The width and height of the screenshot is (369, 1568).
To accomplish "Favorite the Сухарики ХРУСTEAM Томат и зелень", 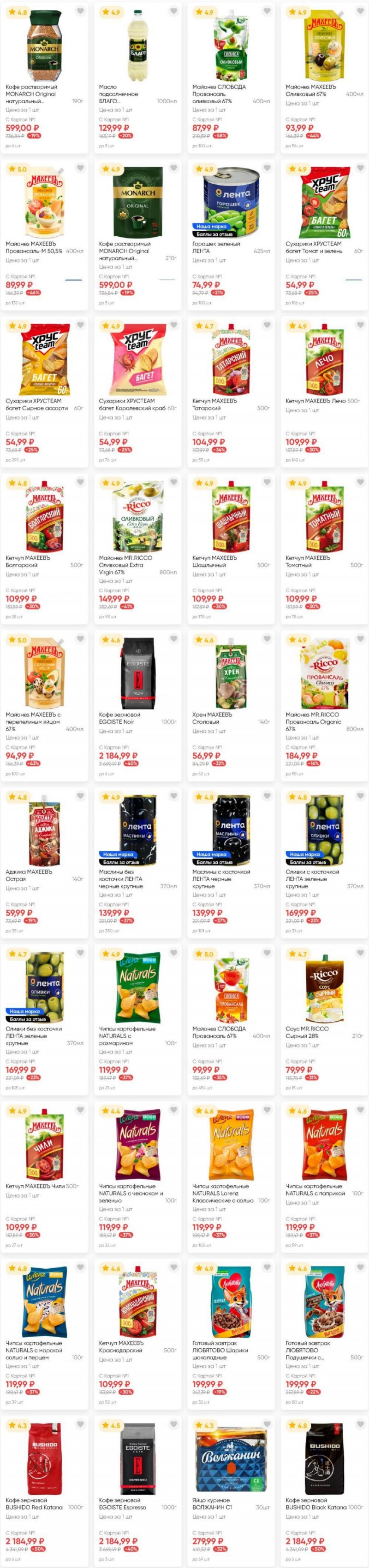I will (x=360, y=169).
